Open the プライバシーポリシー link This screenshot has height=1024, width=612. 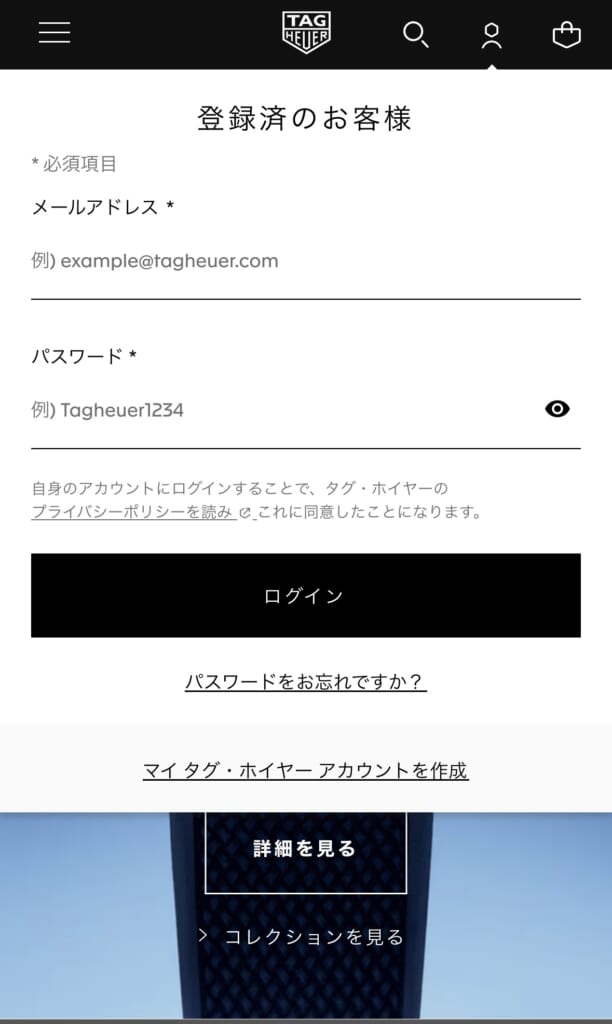pyautogui.click(x=135, y=512)
